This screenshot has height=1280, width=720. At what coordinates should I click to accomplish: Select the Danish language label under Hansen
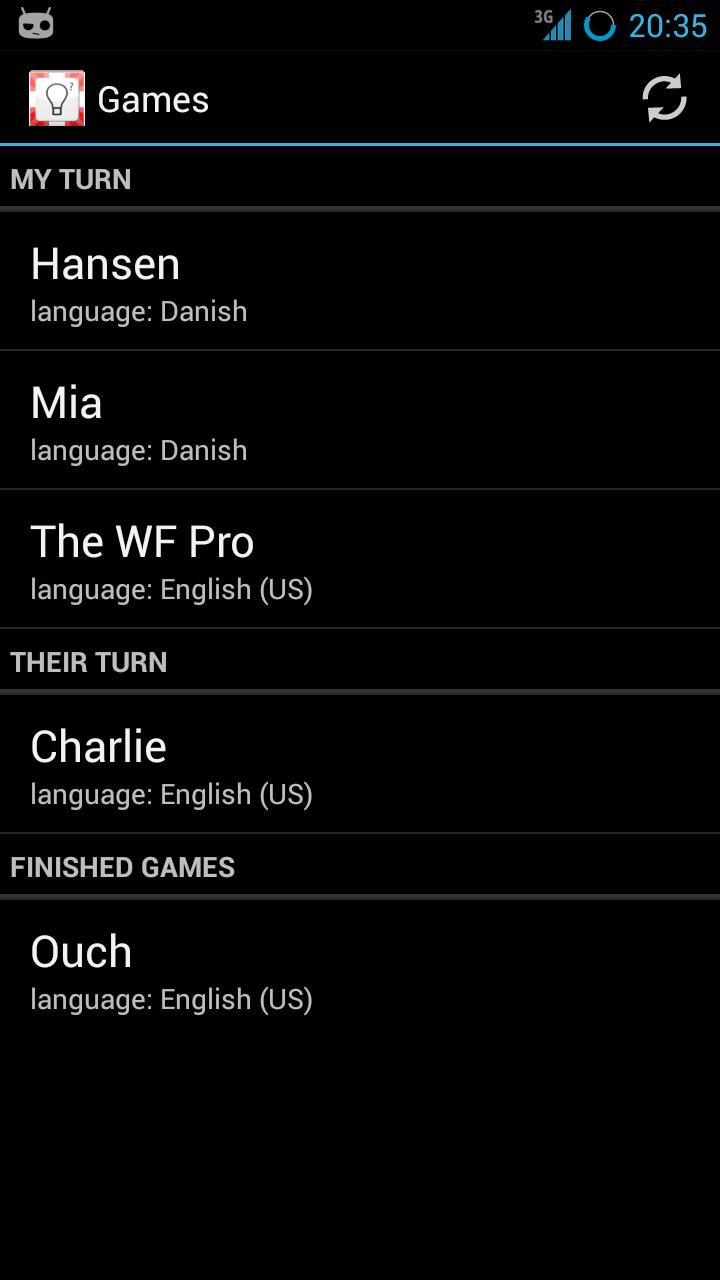click(x=139, y=311)
